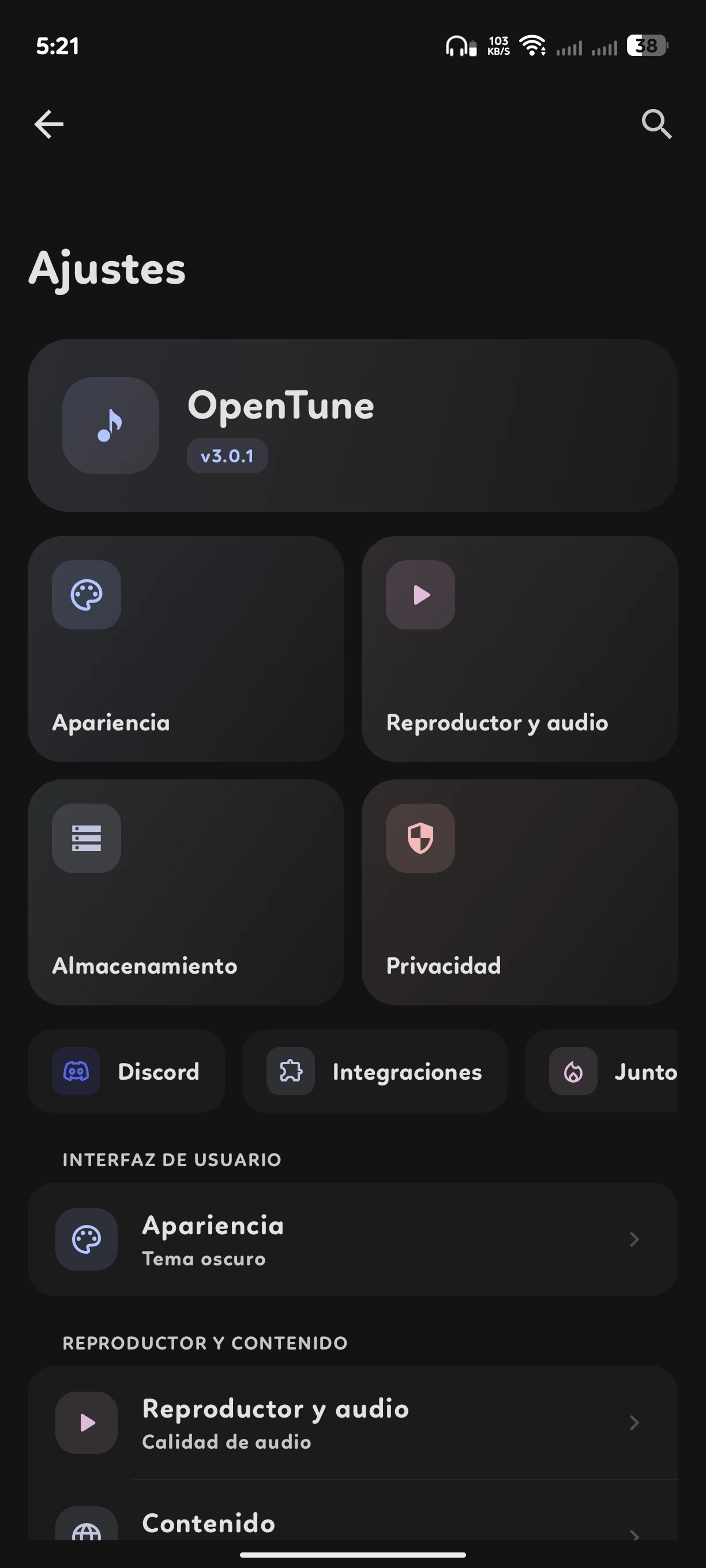Tap the v3.0.1 version badge

[x=227, y=455]
